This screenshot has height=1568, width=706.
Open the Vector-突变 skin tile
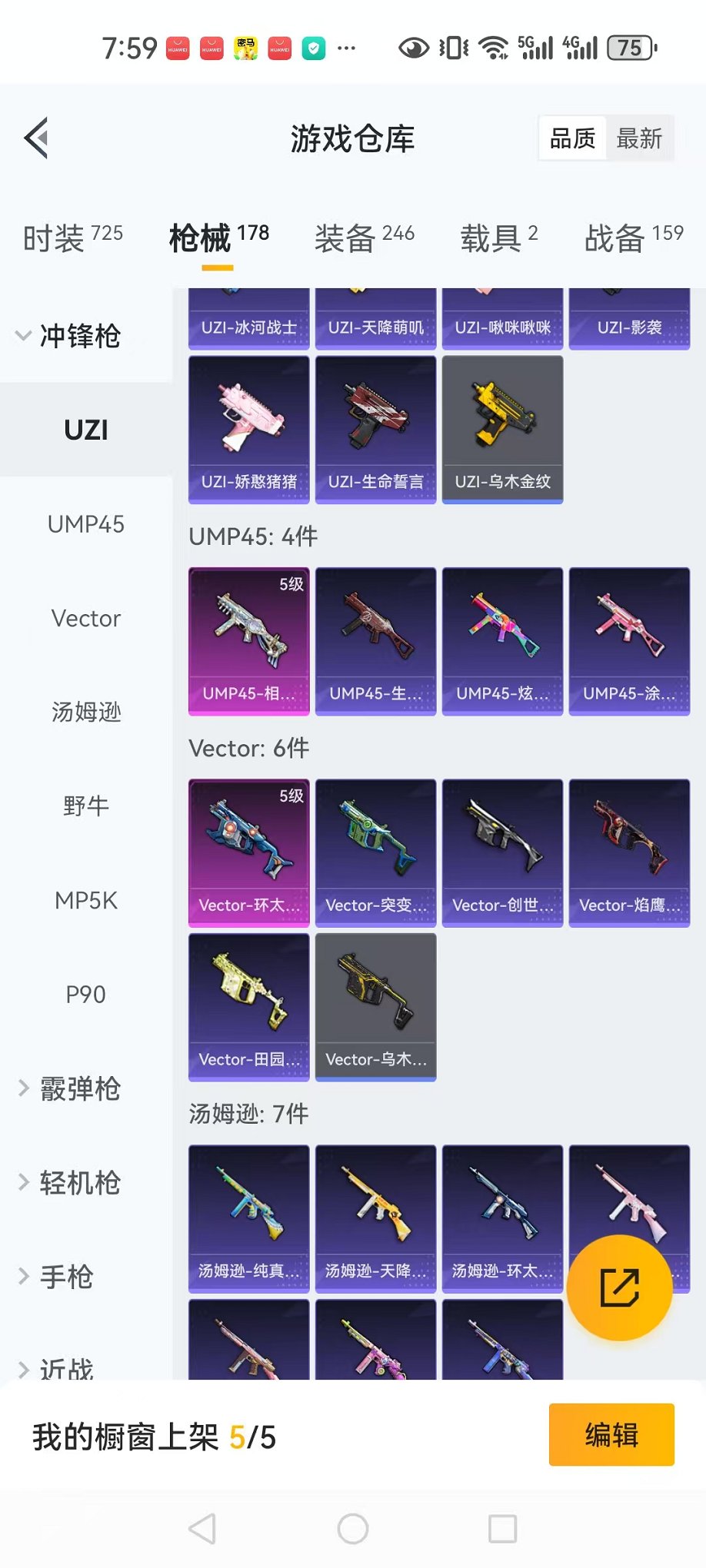(x=375, y=852)
